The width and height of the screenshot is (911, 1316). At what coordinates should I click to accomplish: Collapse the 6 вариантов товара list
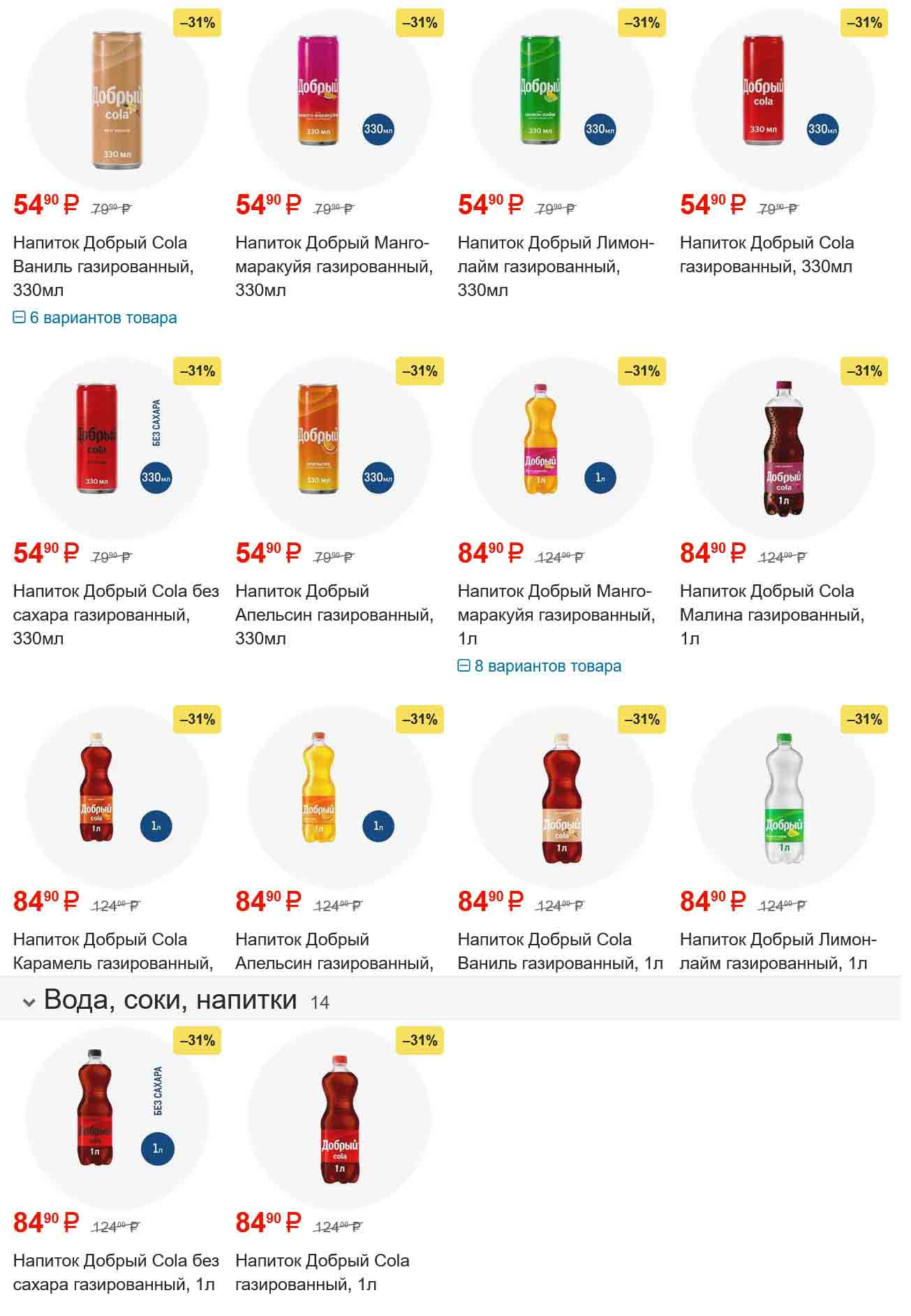95,318
